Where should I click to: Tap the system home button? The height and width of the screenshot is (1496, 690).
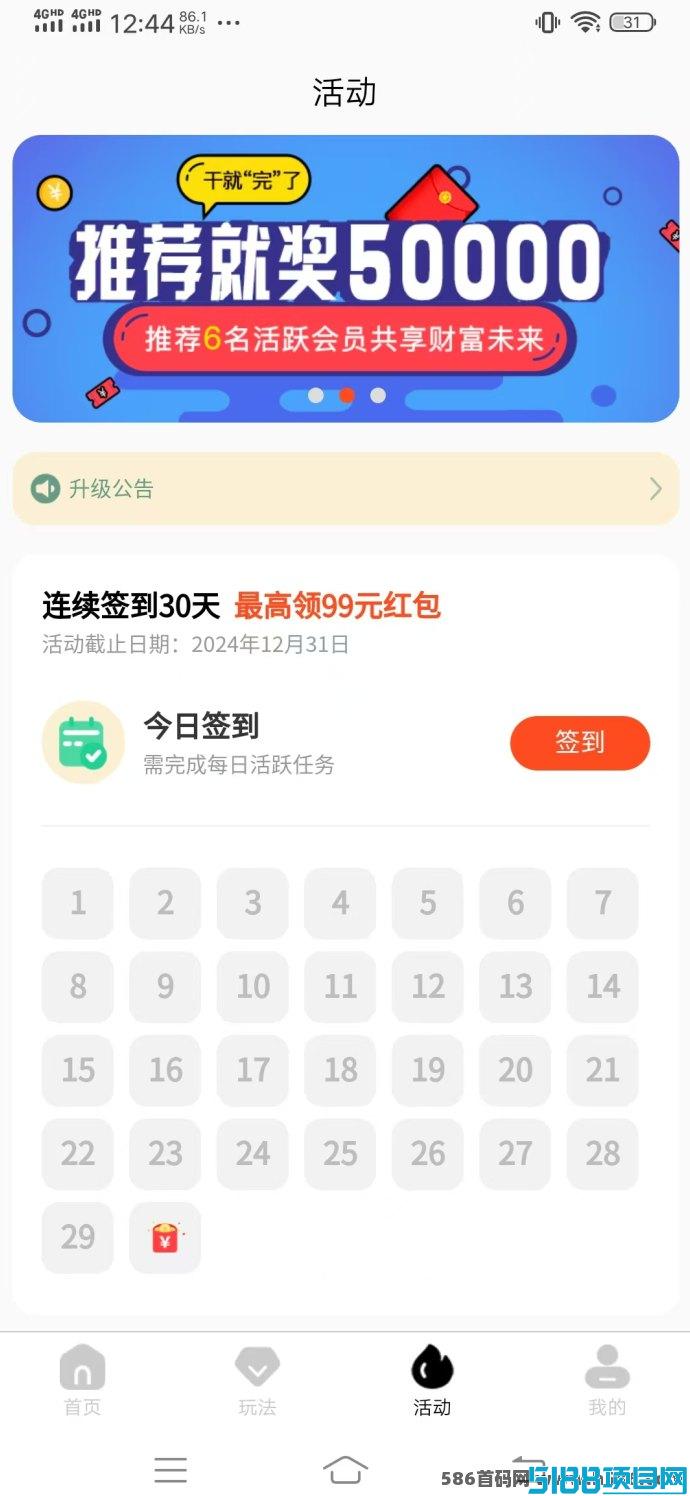345,1469
